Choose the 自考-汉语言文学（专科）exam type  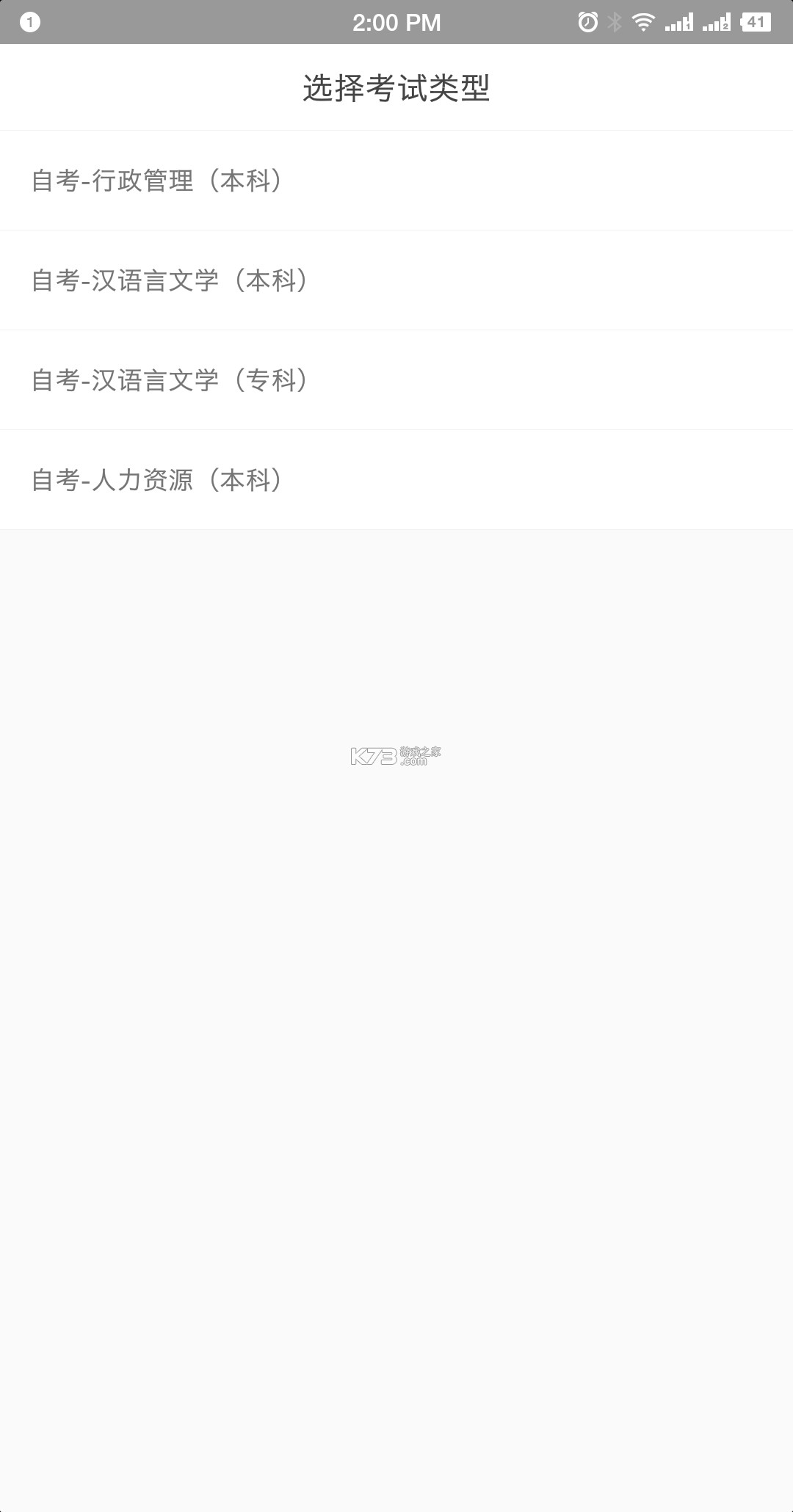coord(396,381)
